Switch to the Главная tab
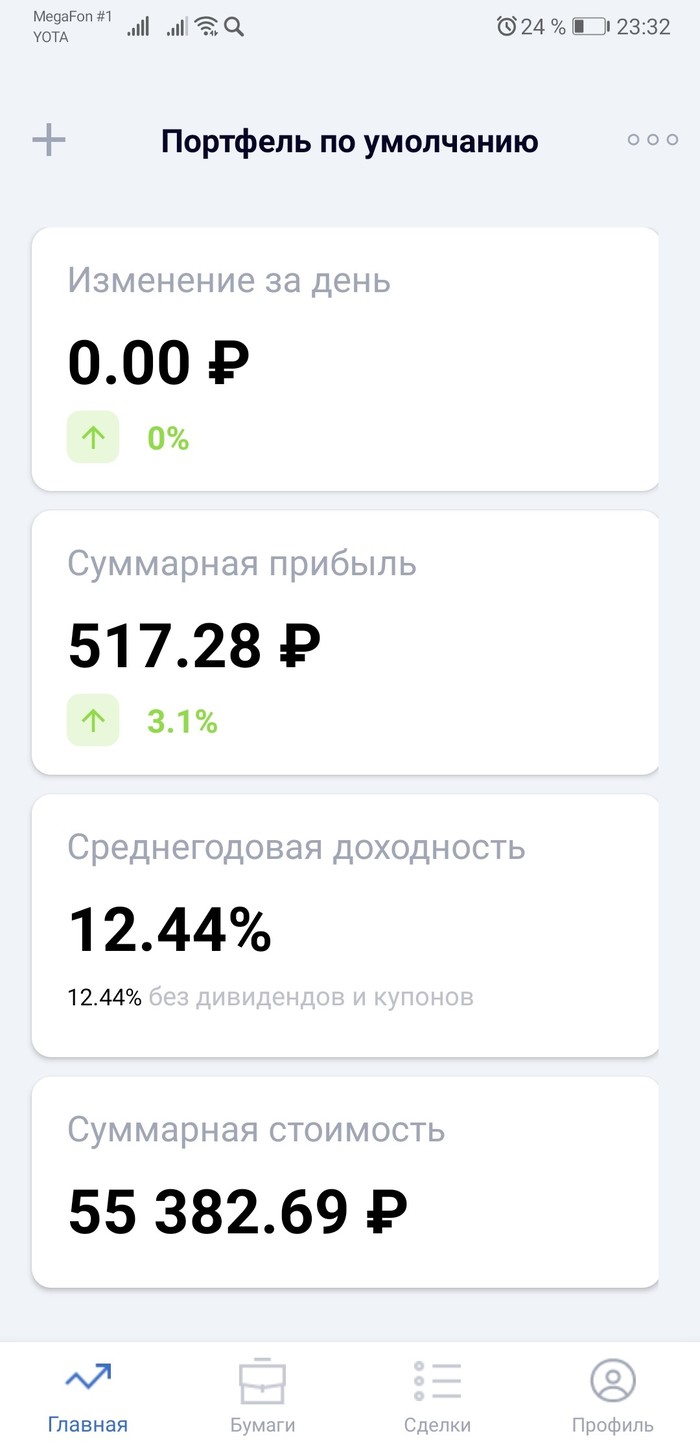This screenshot has width=700, height=1451. point(88,1394)
